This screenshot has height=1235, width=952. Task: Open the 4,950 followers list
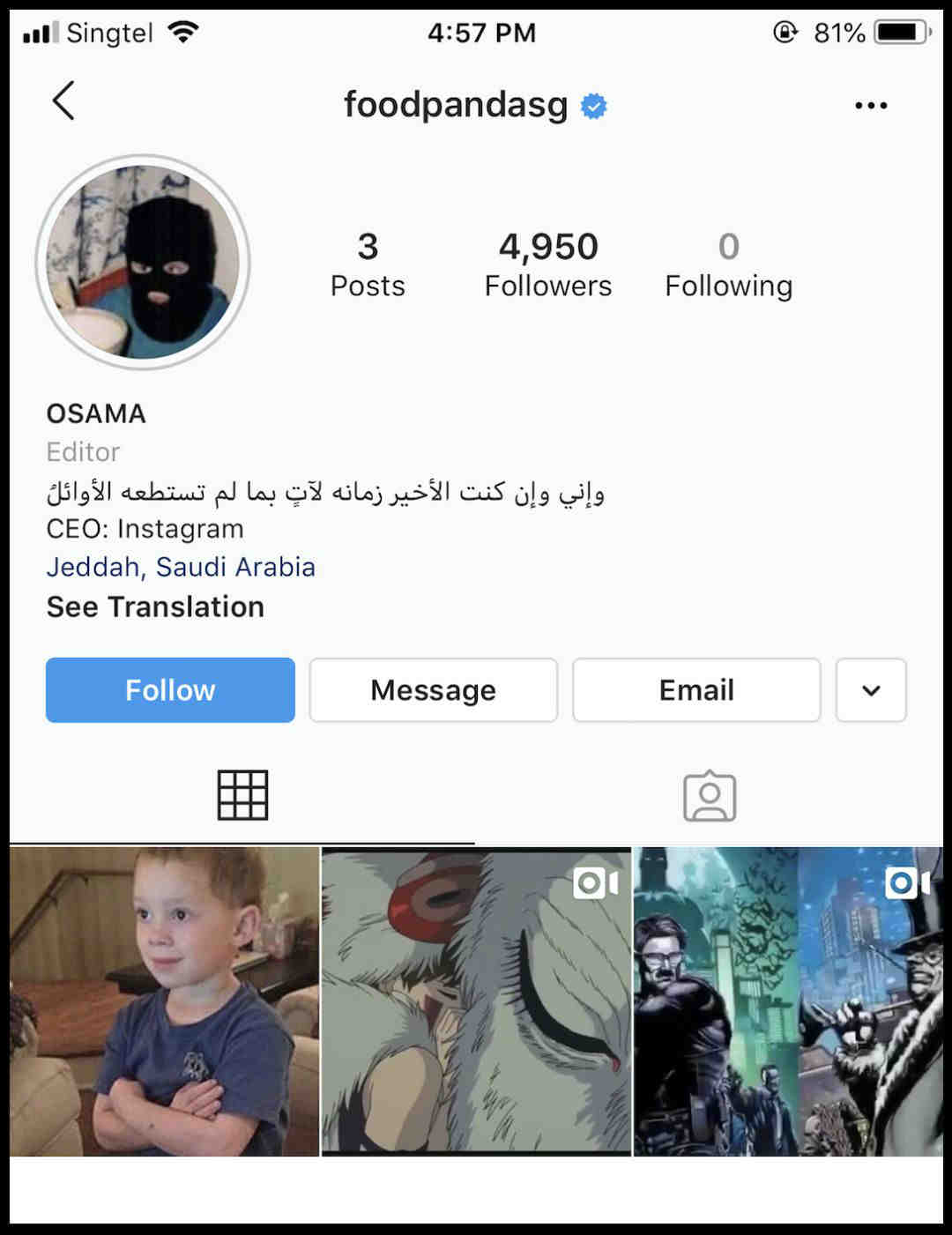pos(547,264)
